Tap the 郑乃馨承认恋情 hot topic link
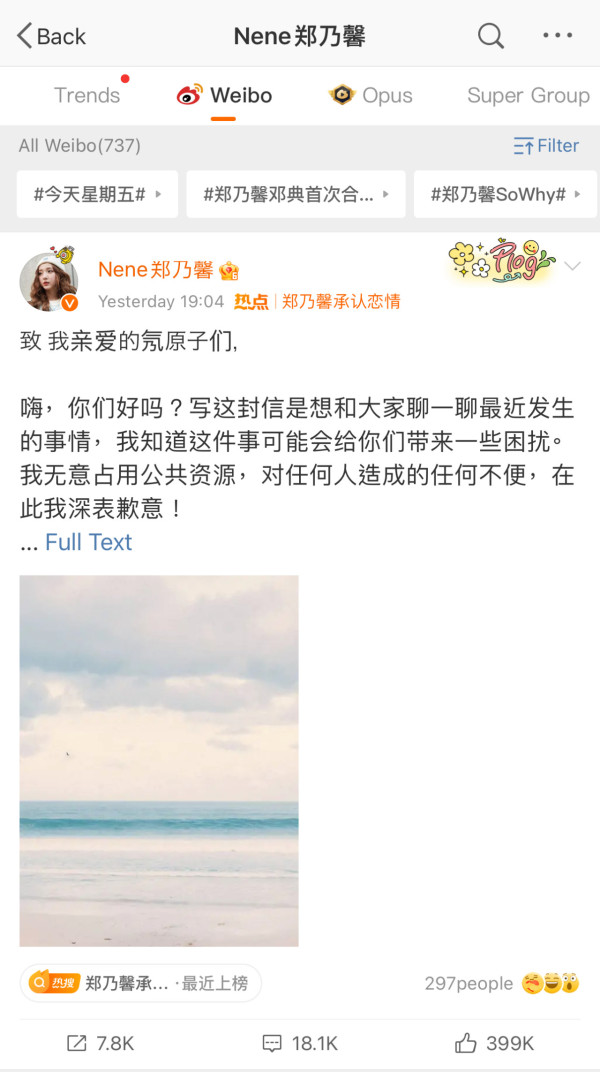The image size is (600, 1072). pos(340,301)
